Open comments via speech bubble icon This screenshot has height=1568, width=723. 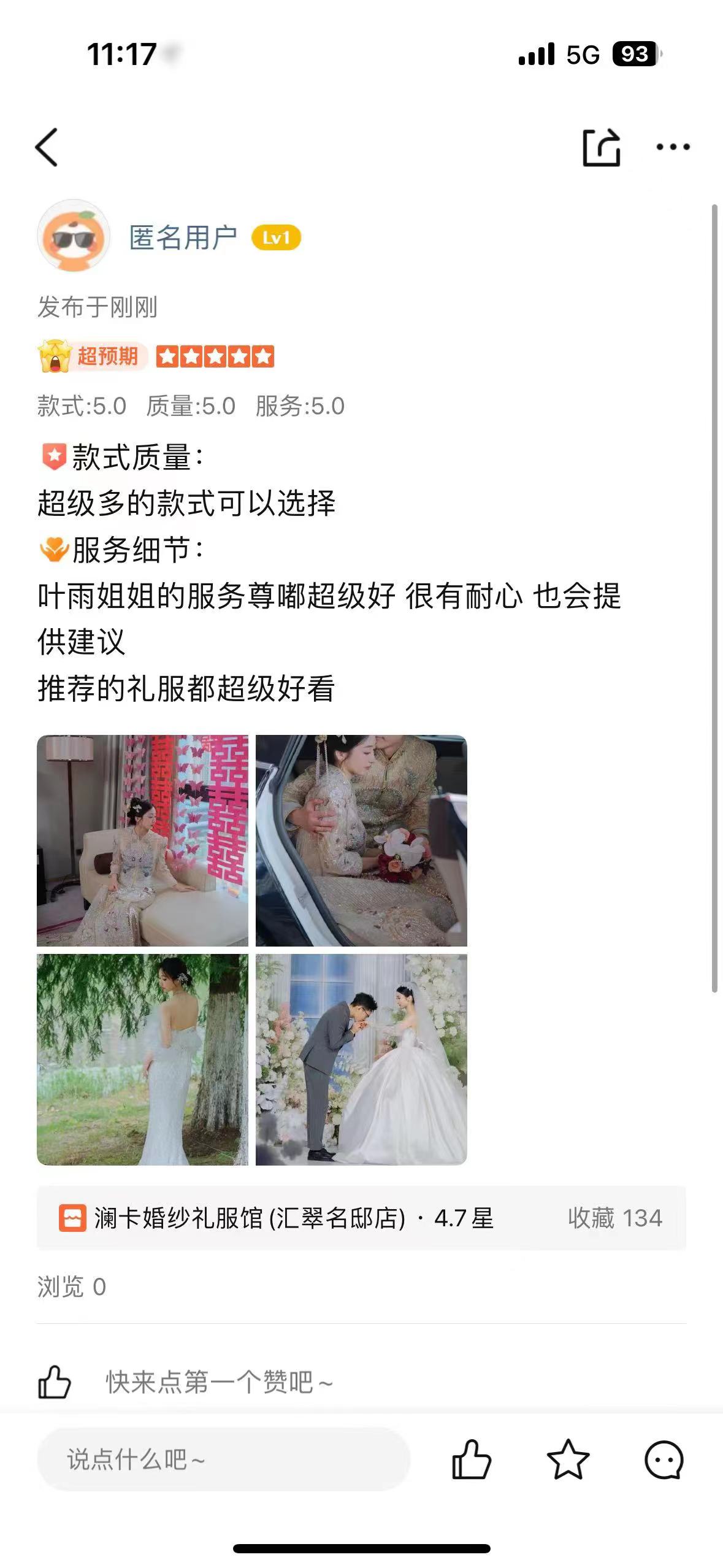(x=664, y=1460)
